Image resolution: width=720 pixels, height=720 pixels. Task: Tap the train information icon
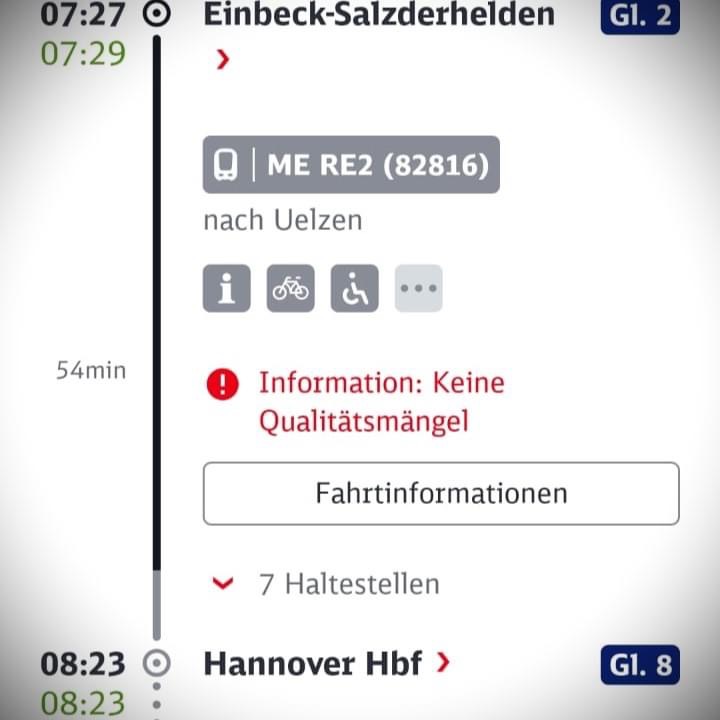click(x=227, y=289)
